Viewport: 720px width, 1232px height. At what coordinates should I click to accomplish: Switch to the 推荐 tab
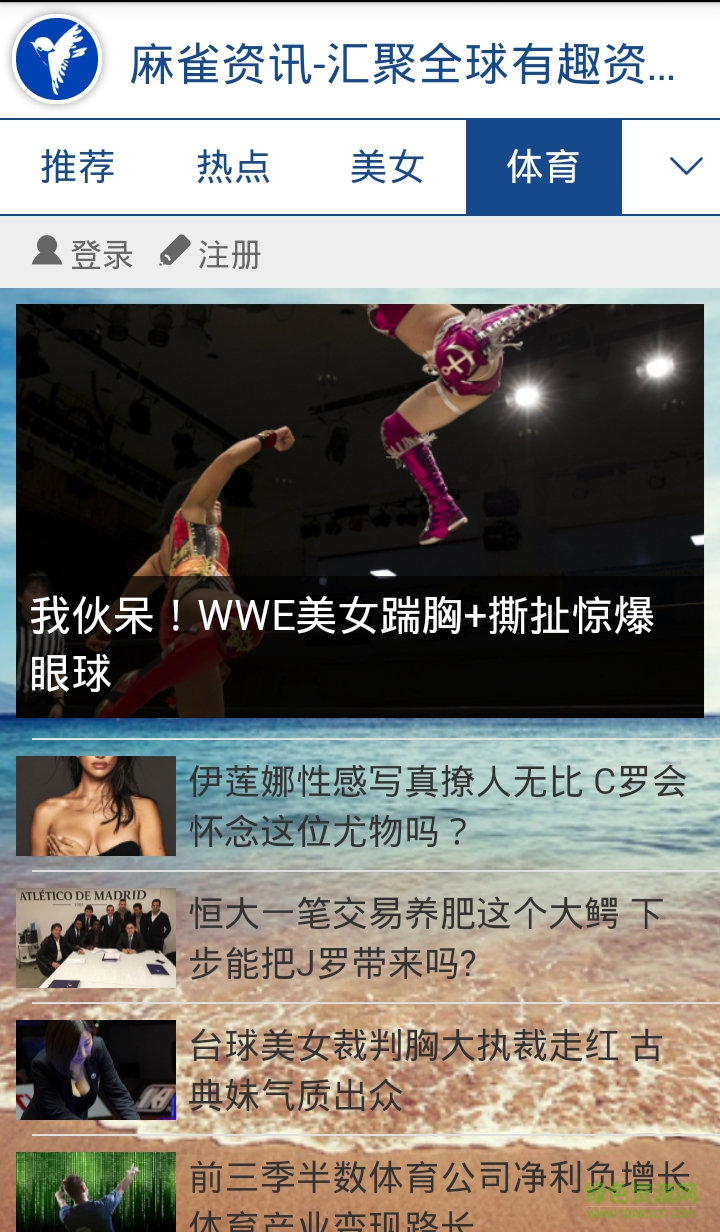pyautogui.click(x=78, y=167)
